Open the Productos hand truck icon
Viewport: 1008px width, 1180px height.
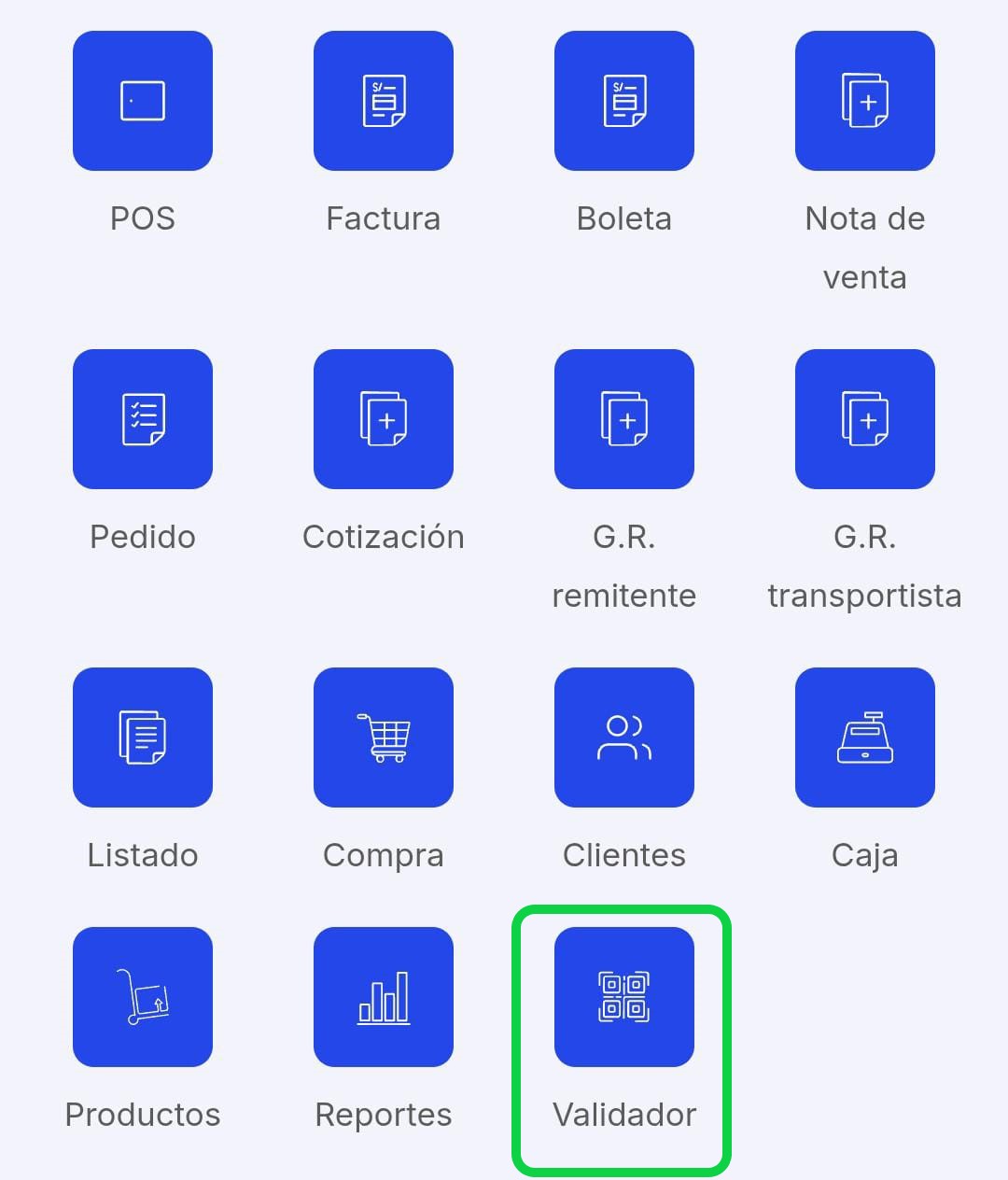pos(142,996)
